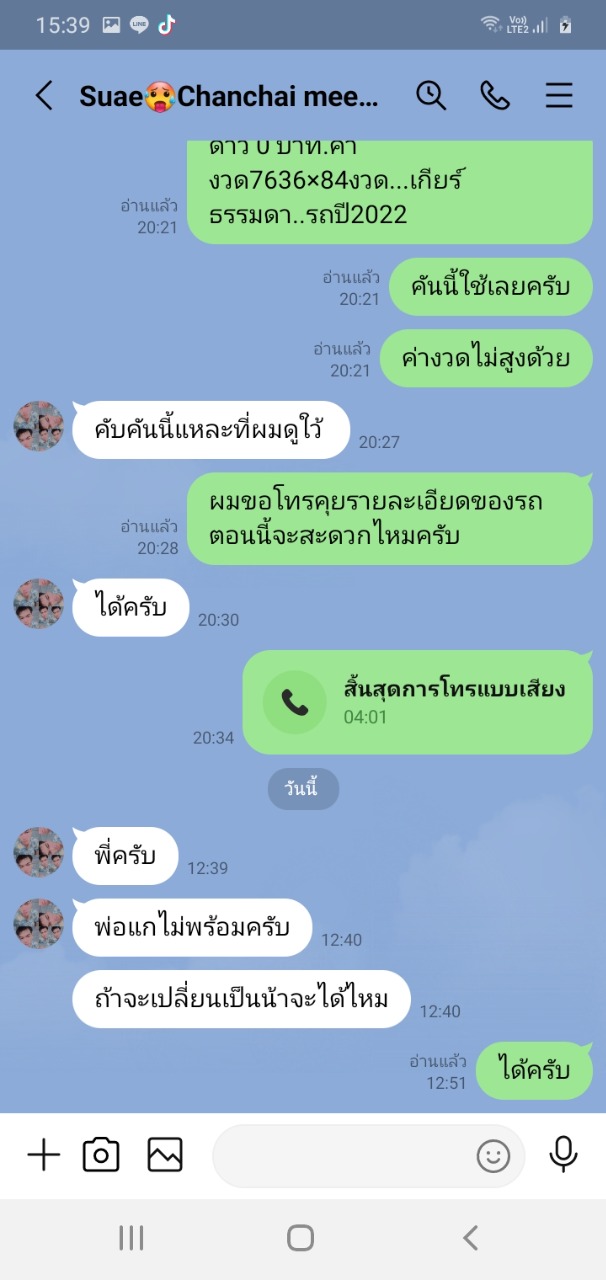Screen dimensions: 606x1280
Task: Open the chat menu hamburger icon
Action: pyautogui.click(x=559, y=96)
